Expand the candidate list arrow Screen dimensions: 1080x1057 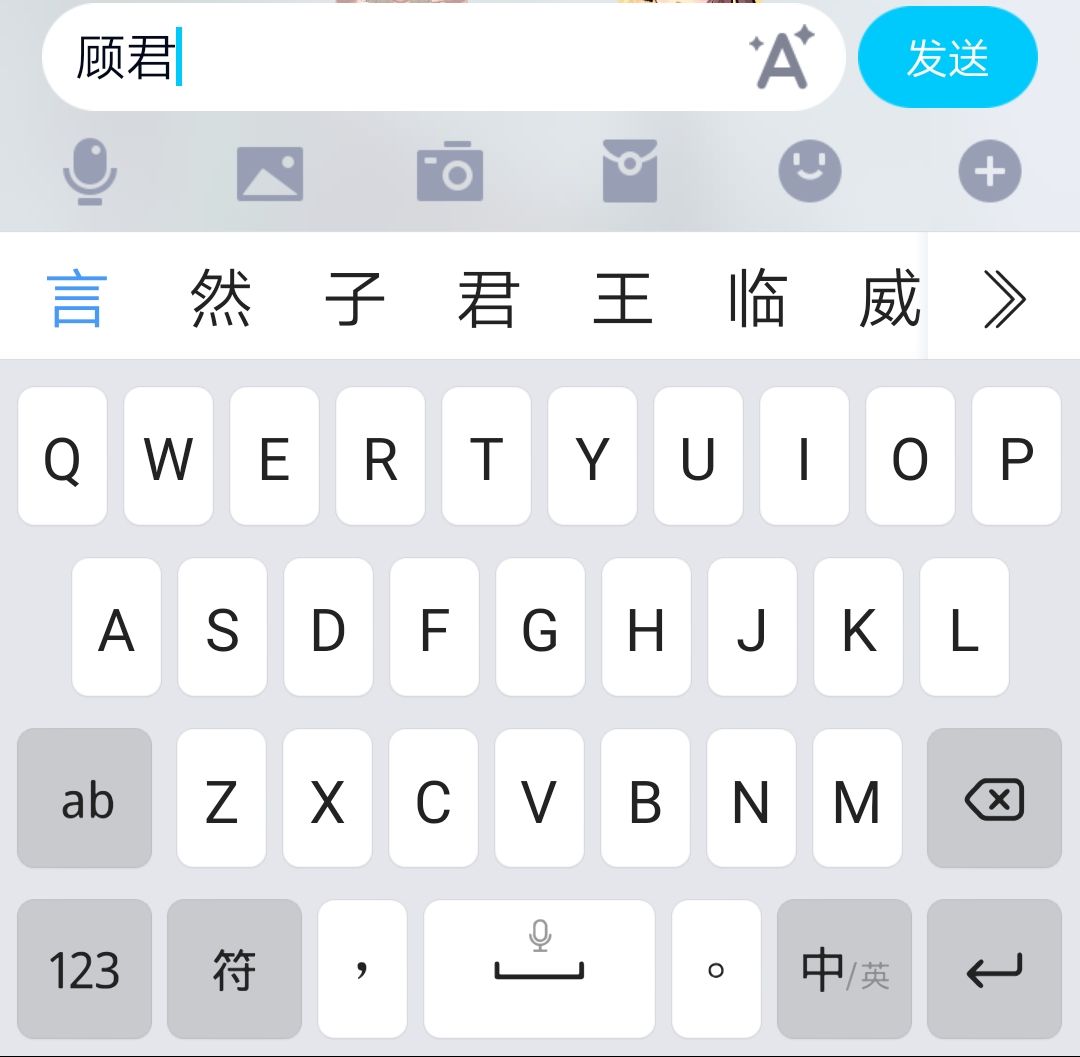[1004, 298]
